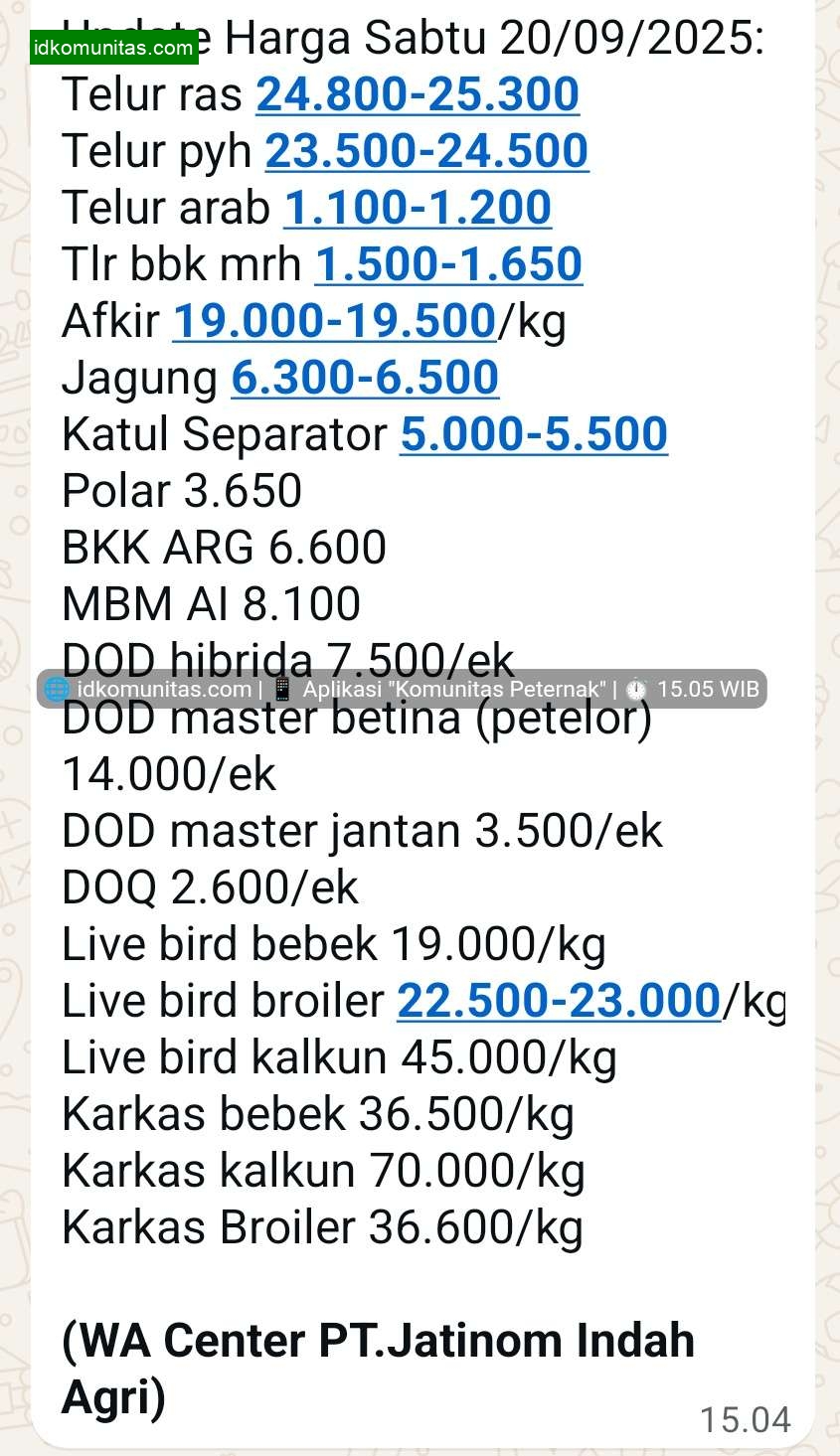Open the Afkir 19.000-19.500 link
This screenshot has width=840, height=1456.
point(334,322)
